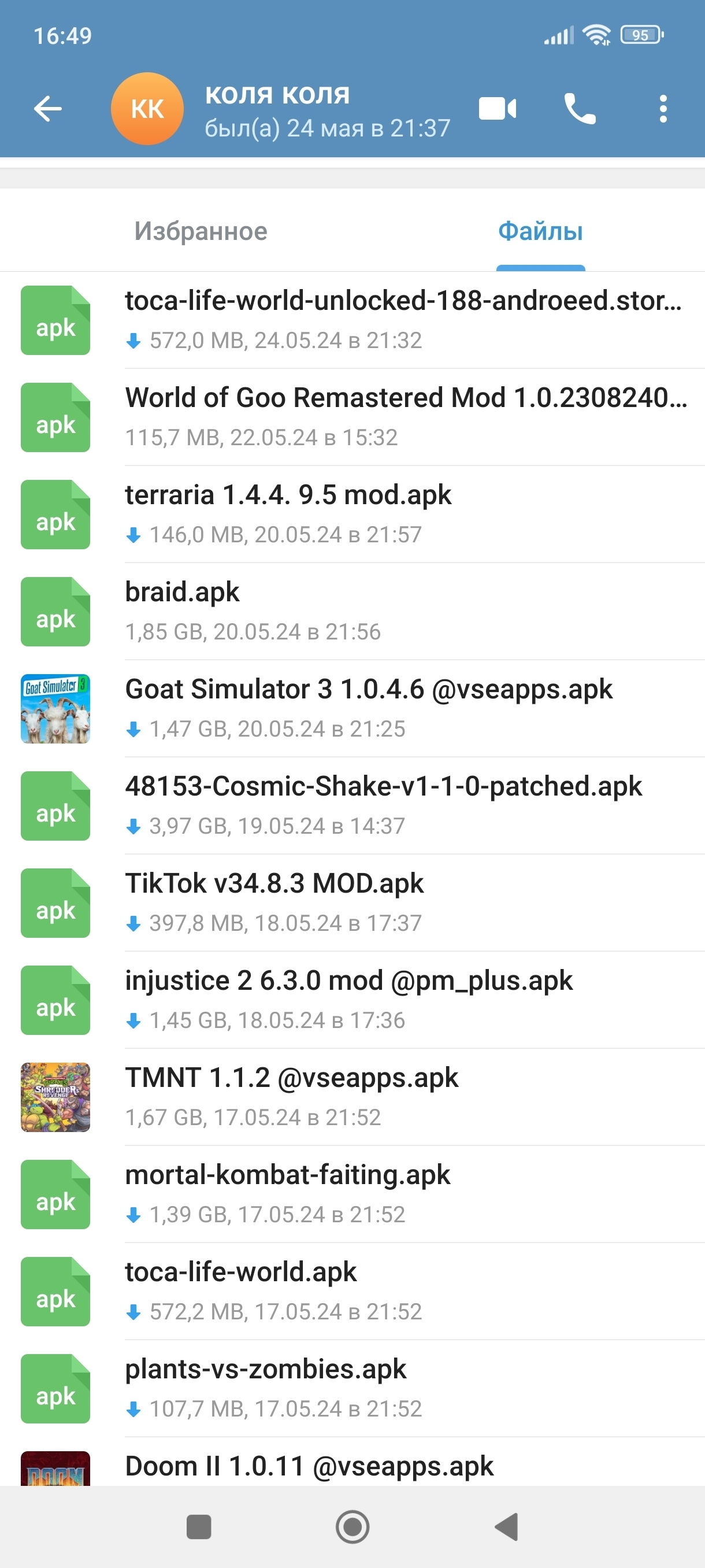Download Goat Simulator 3 apk file
Image resolution: width=705 pixels, height=1568 pixels.
(352, 708)
